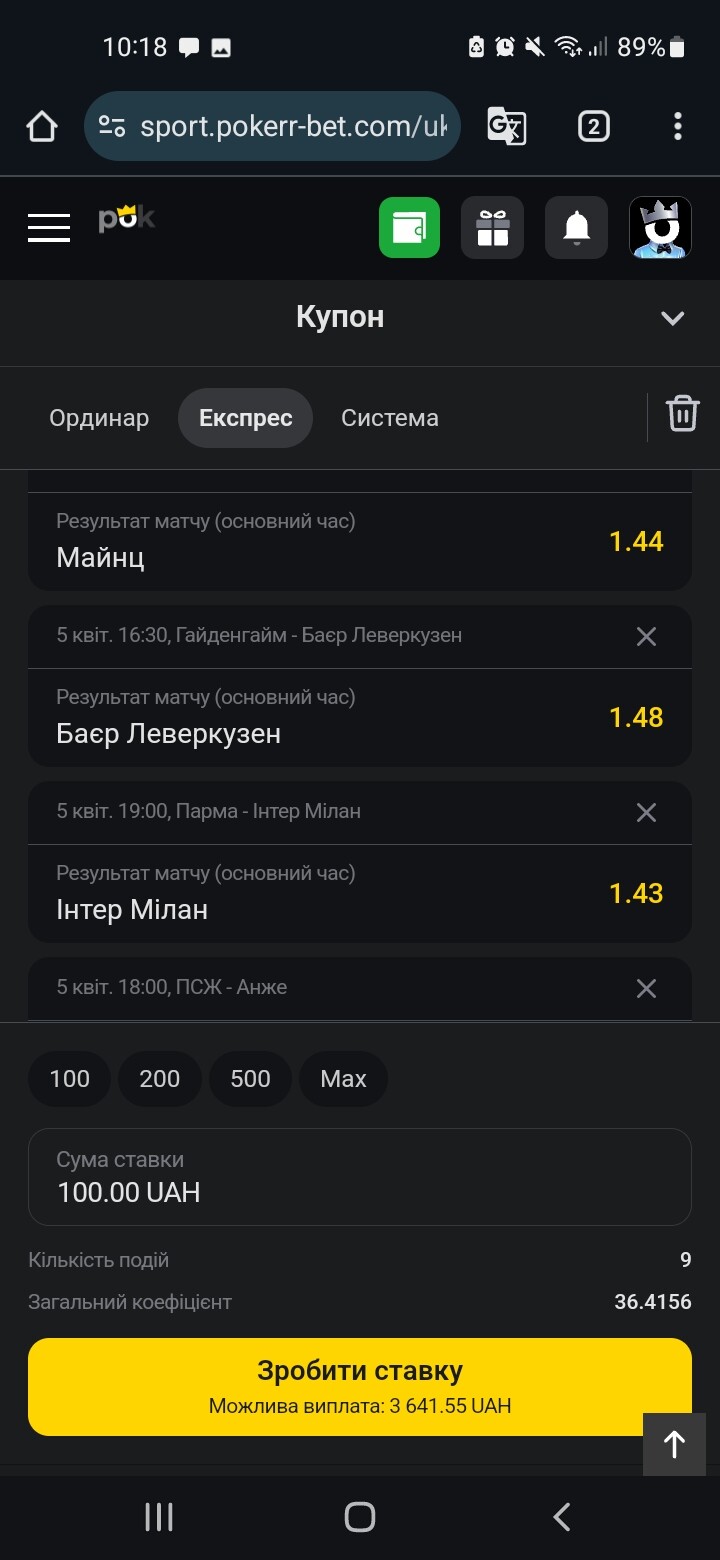Remove the Парма - Інтер Мілан bet
The height and width of the screenshot is (1560, 720).
point(647,812)
